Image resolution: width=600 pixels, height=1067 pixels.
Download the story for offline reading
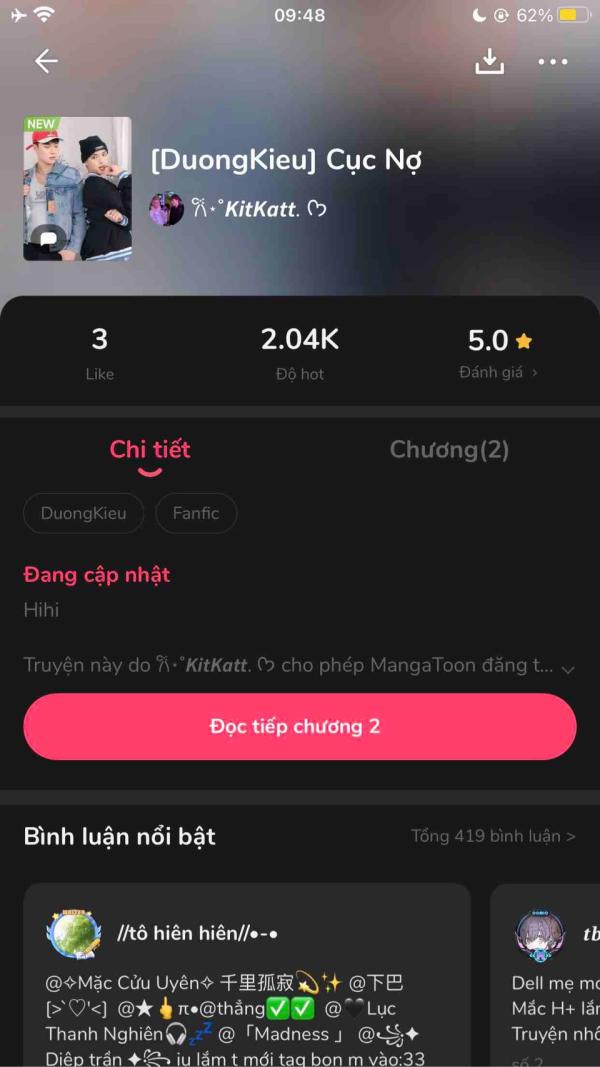coord(489,61)
